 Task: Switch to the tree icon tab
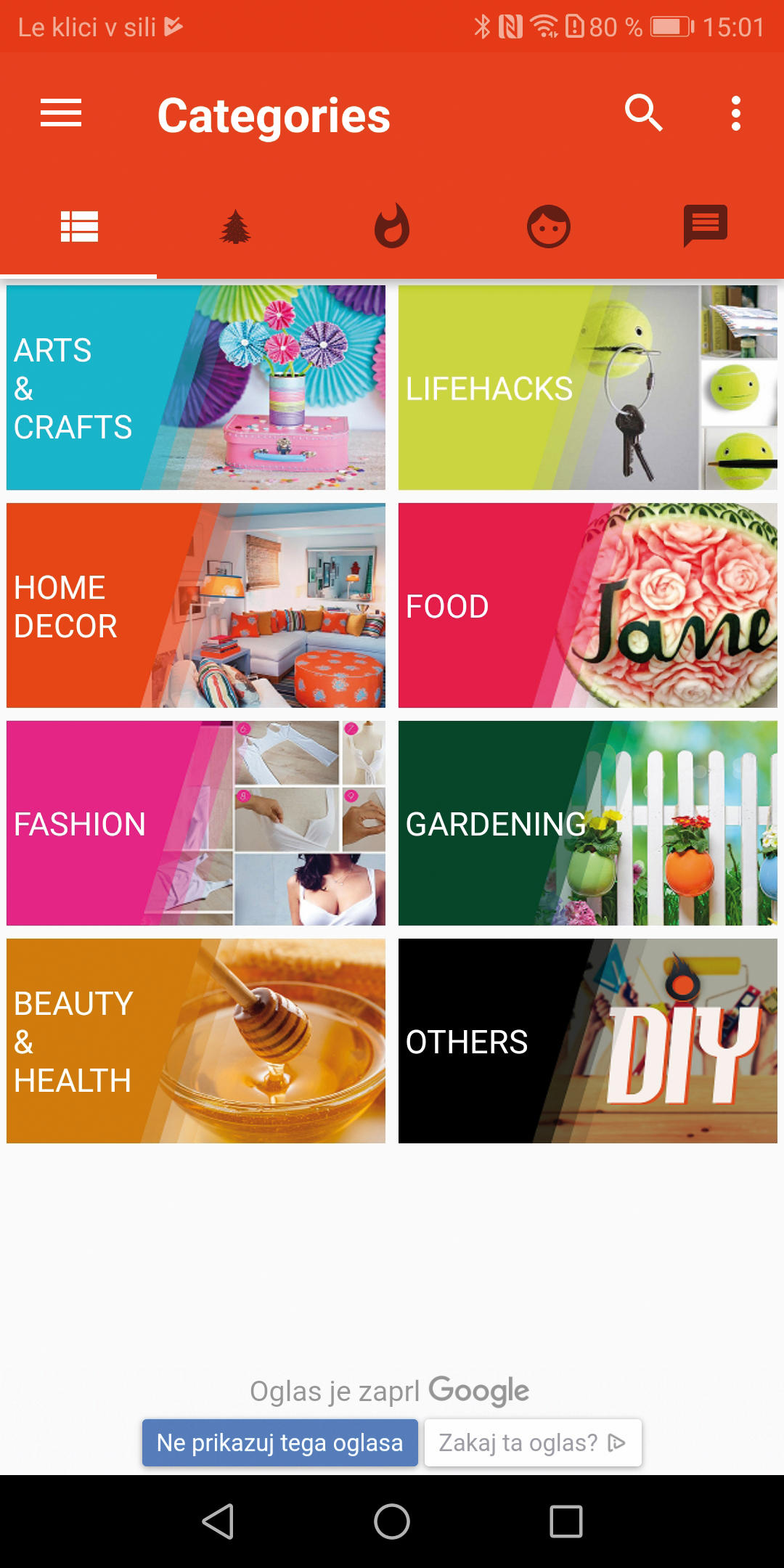pyautogui.click(x=235, y=226)
